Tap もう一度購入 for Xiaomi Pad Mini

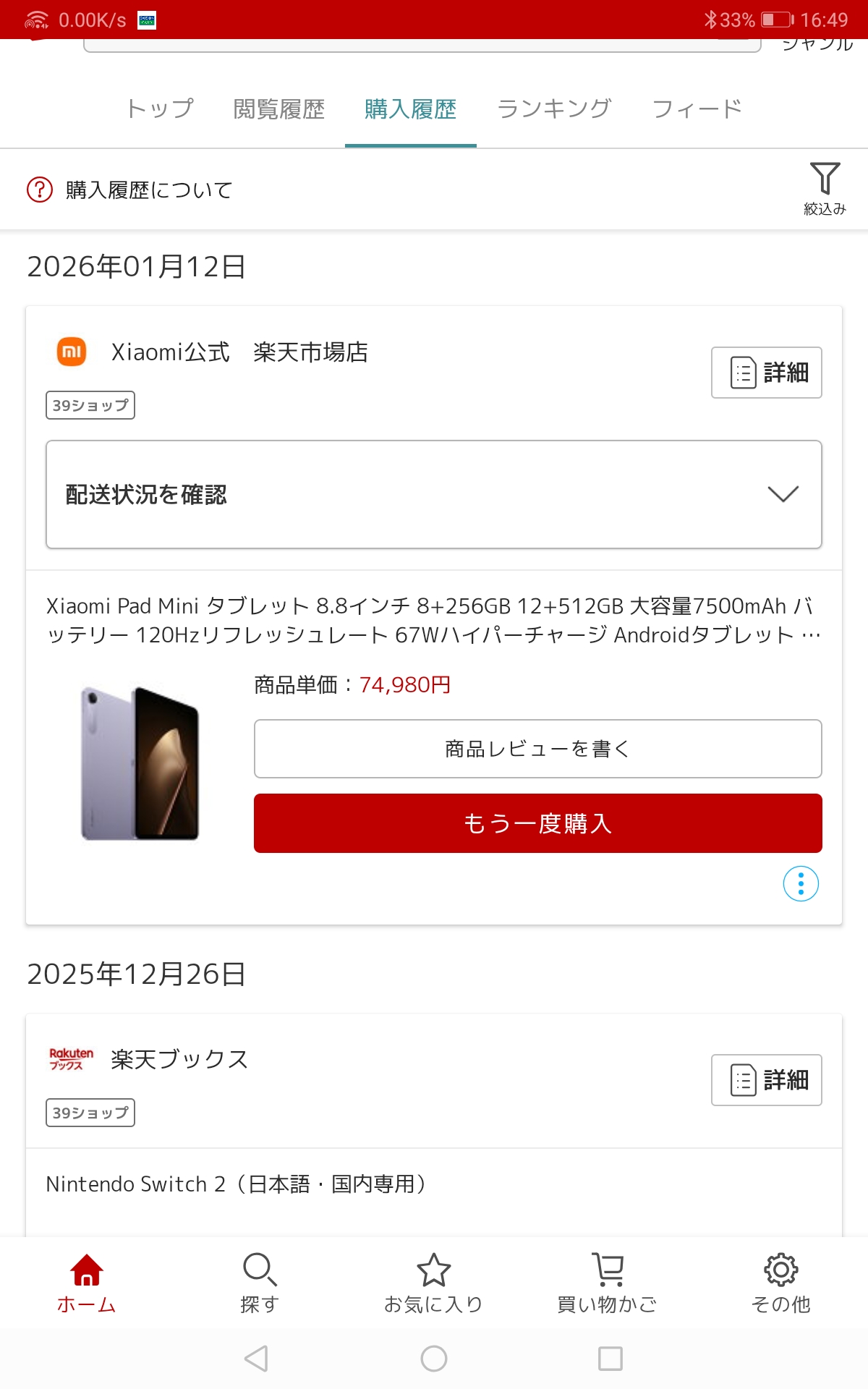(x=537, y=823)
